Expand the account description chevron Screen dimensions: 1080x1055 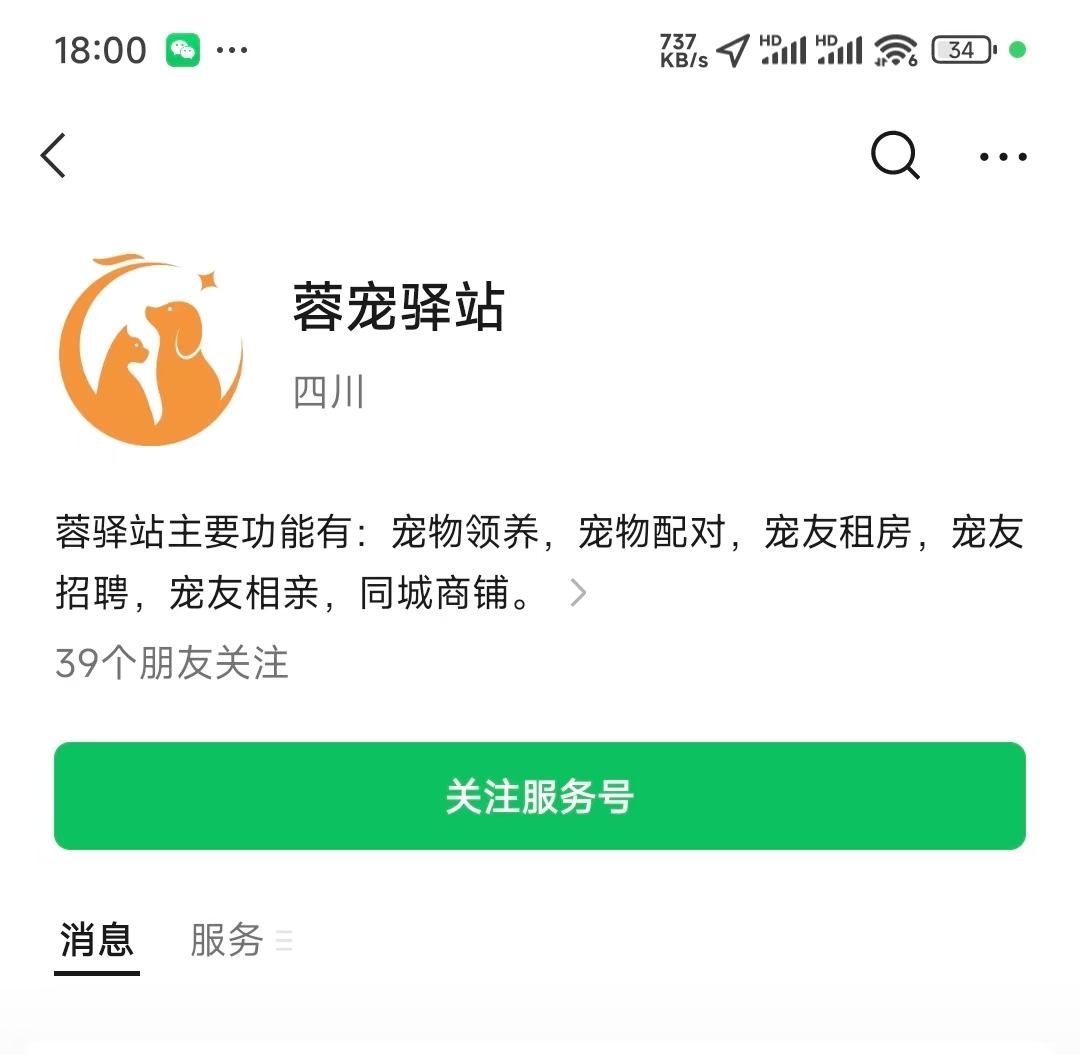(578, 594)
